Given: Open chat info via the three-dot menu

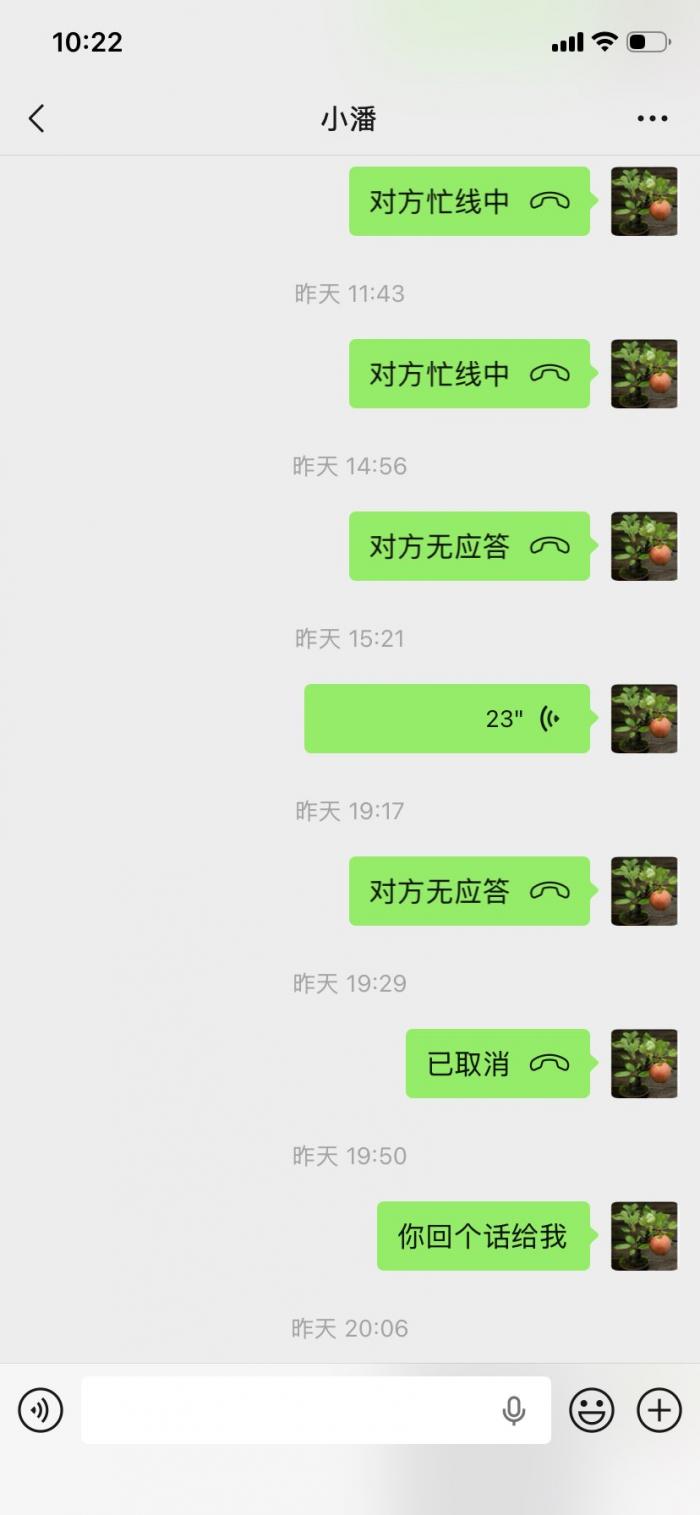Looking at the screenshot, I should tap(652, 119).
